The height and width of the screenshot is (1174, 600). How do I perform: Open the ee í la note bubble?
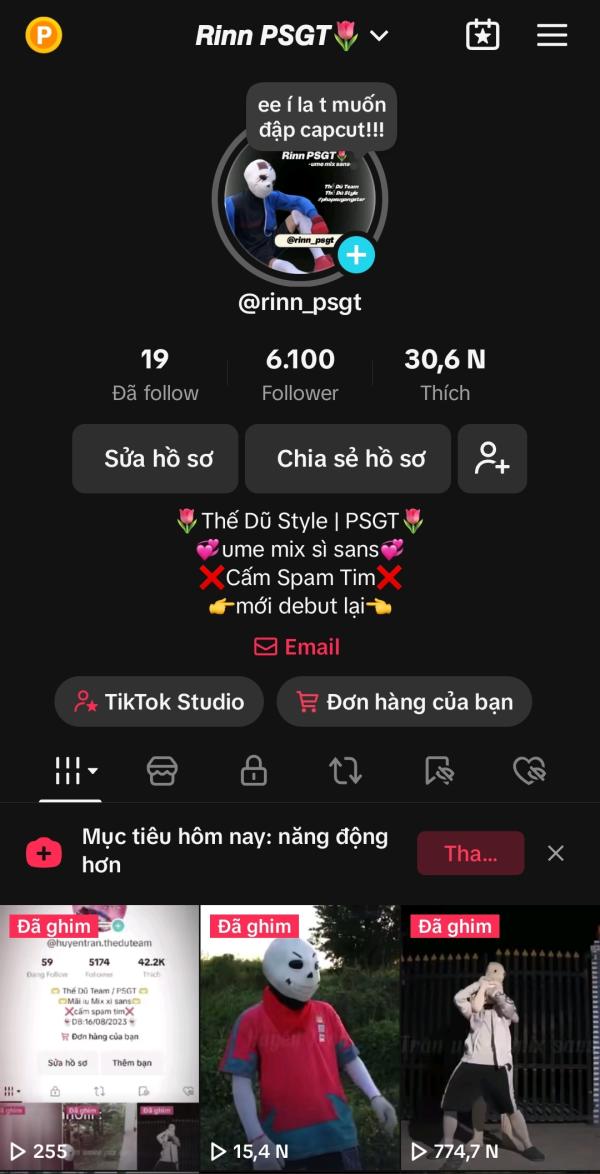point(322,117)
